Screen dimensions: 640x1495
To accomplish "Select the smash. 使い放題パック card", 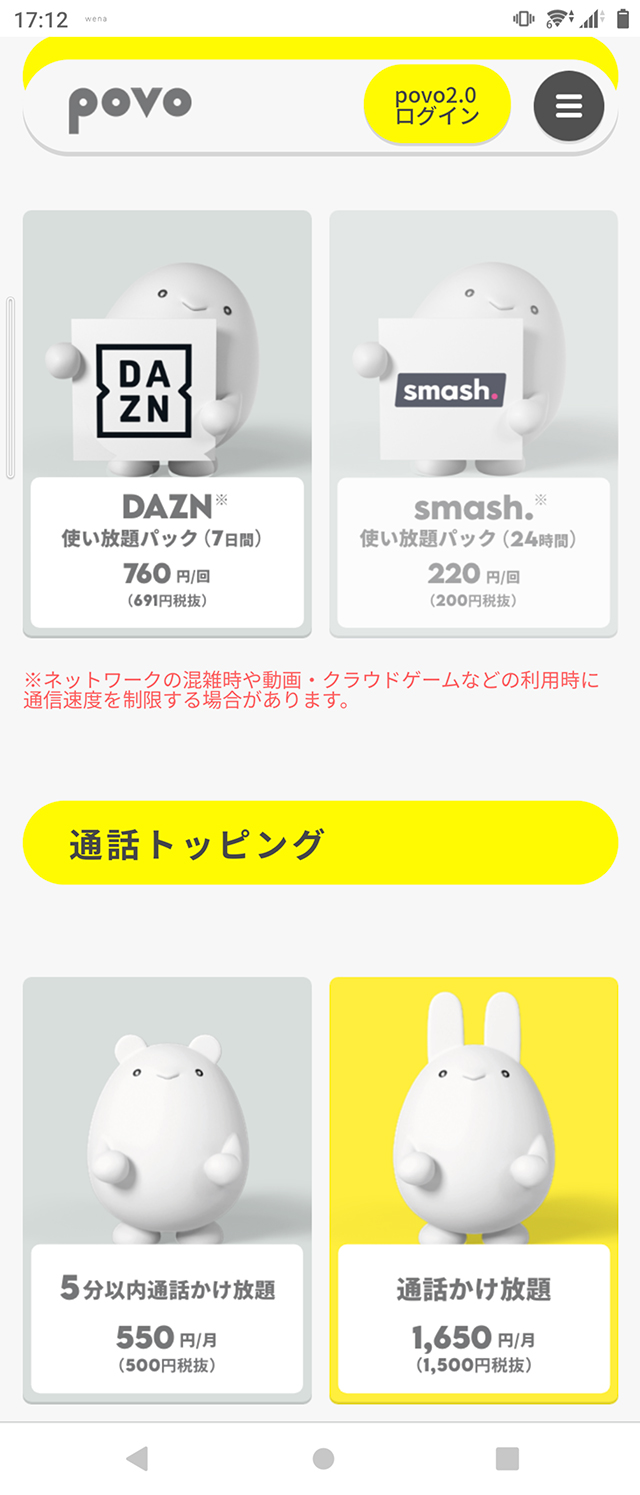I will pyautogui.click(x=473, y=423).
